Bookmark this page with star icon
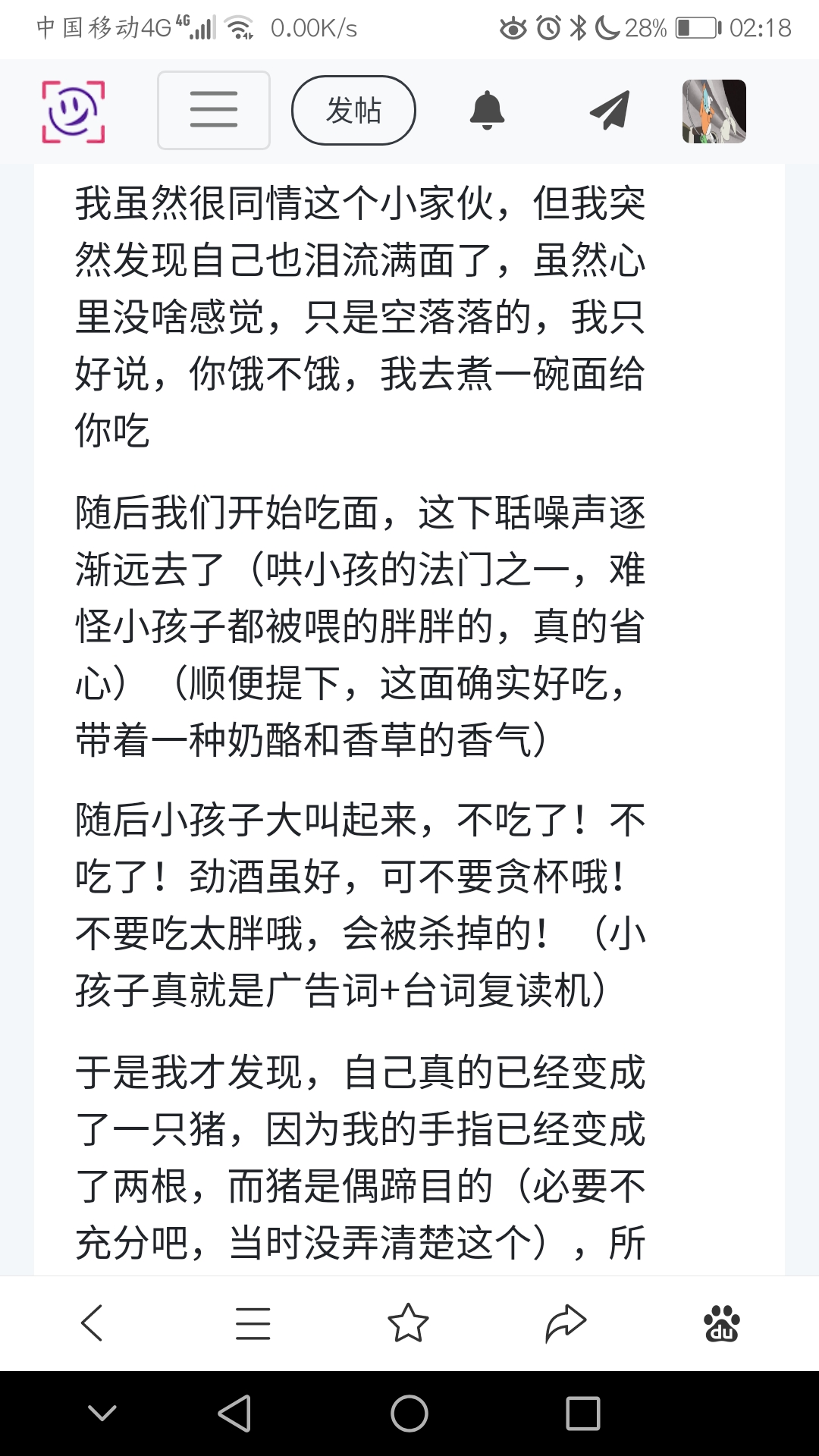This screenshot has height=1456, width=819. click(408, 1323)
